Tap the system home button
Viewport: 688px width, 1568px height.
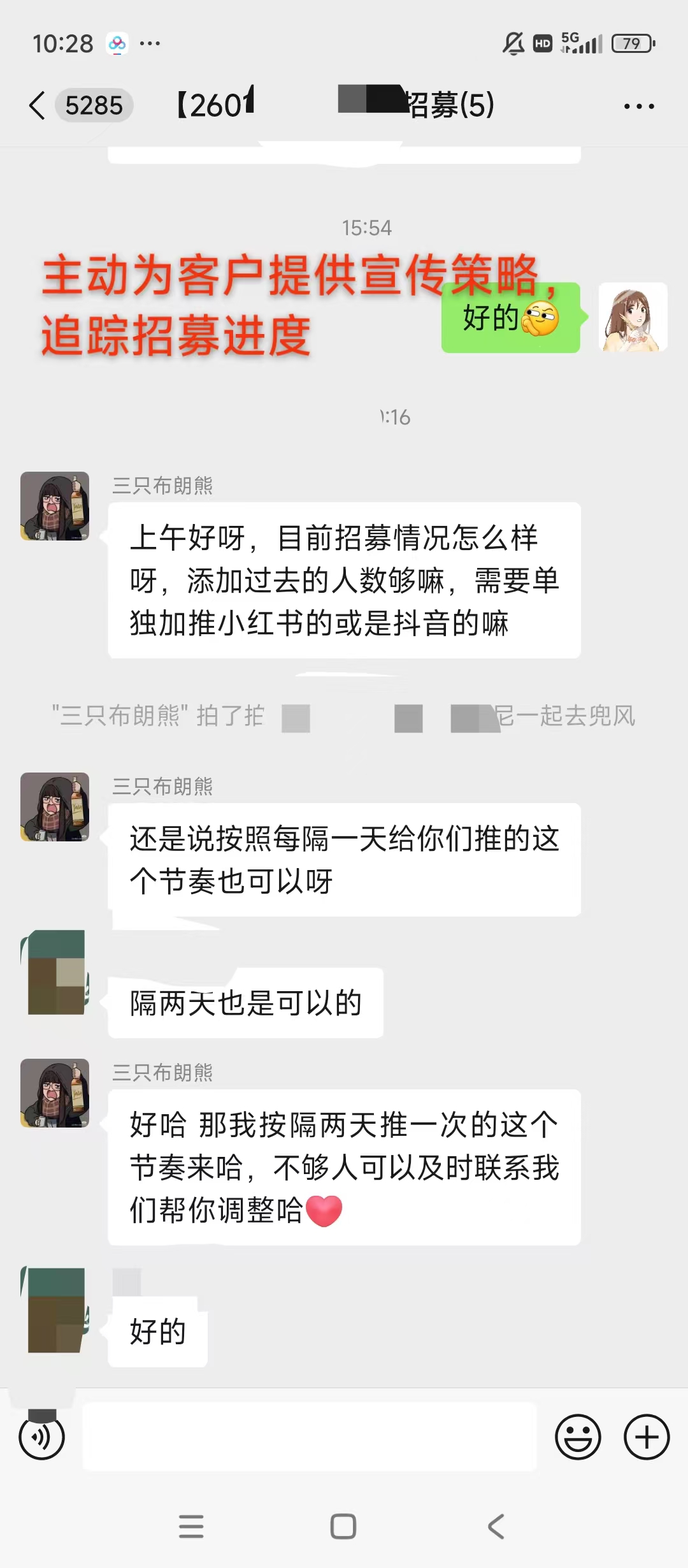click(x=343, y=1527)
